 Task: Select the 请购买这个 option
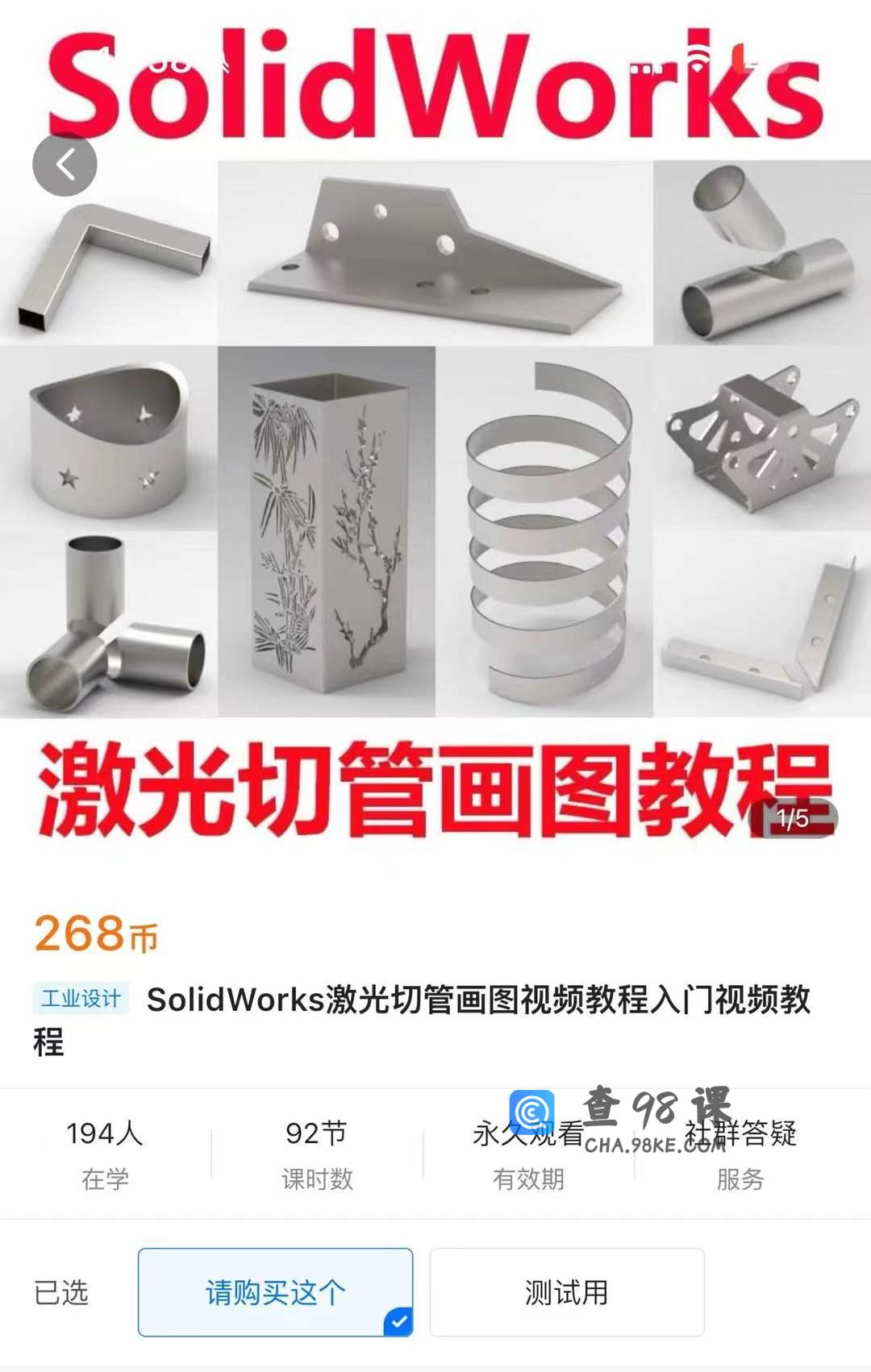[x=275, y=1292]
